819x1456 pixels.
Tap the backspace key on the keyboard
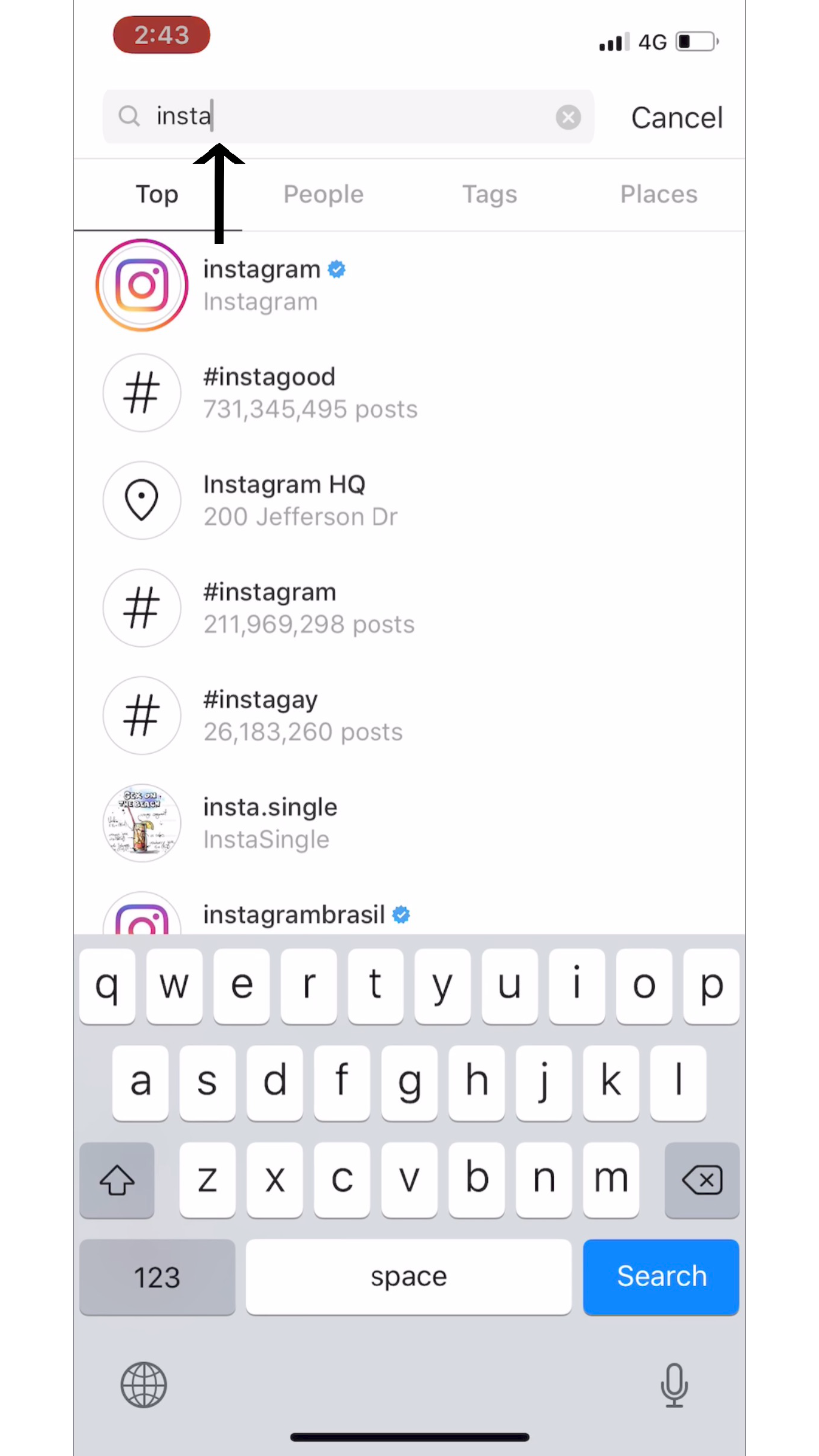coord(702,1180)
